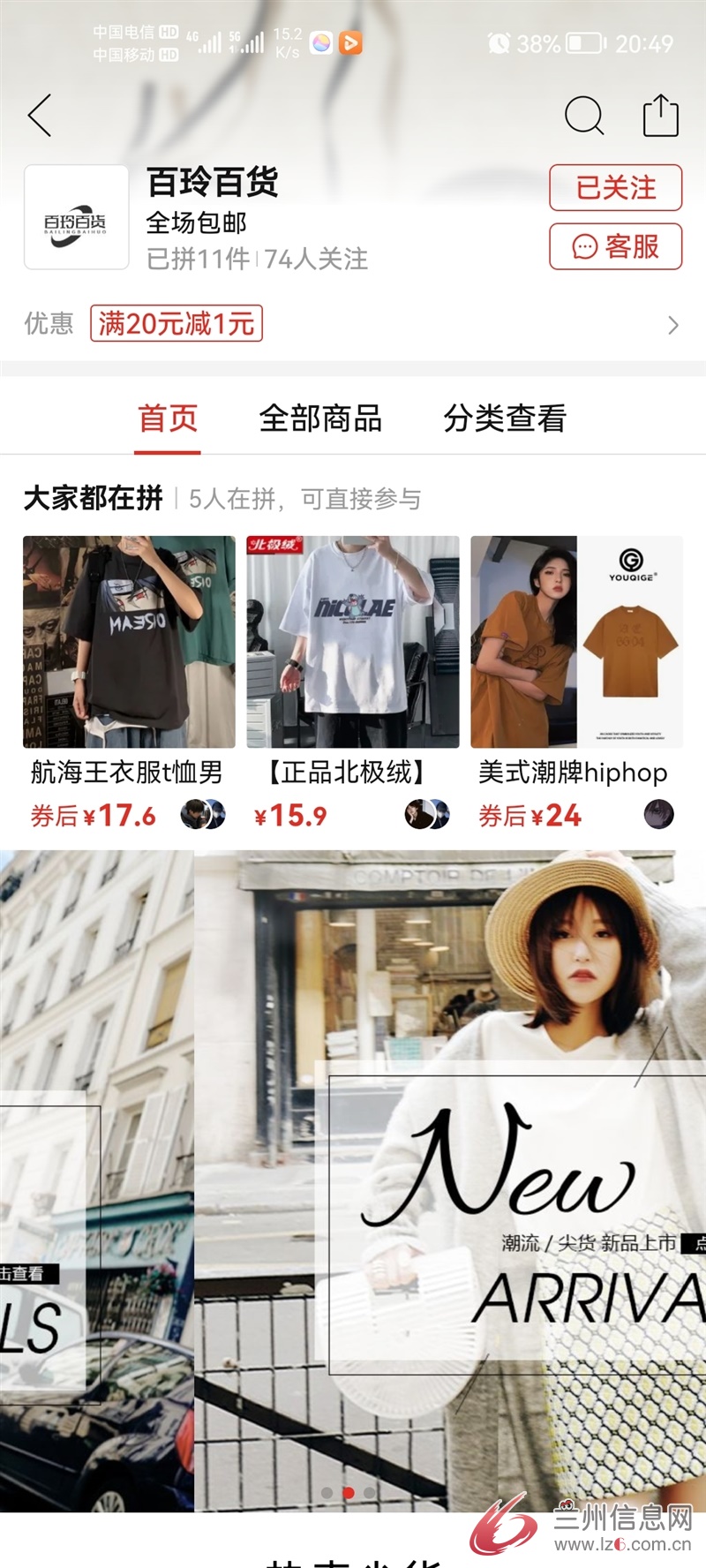Open search within the store

[583, 116]
